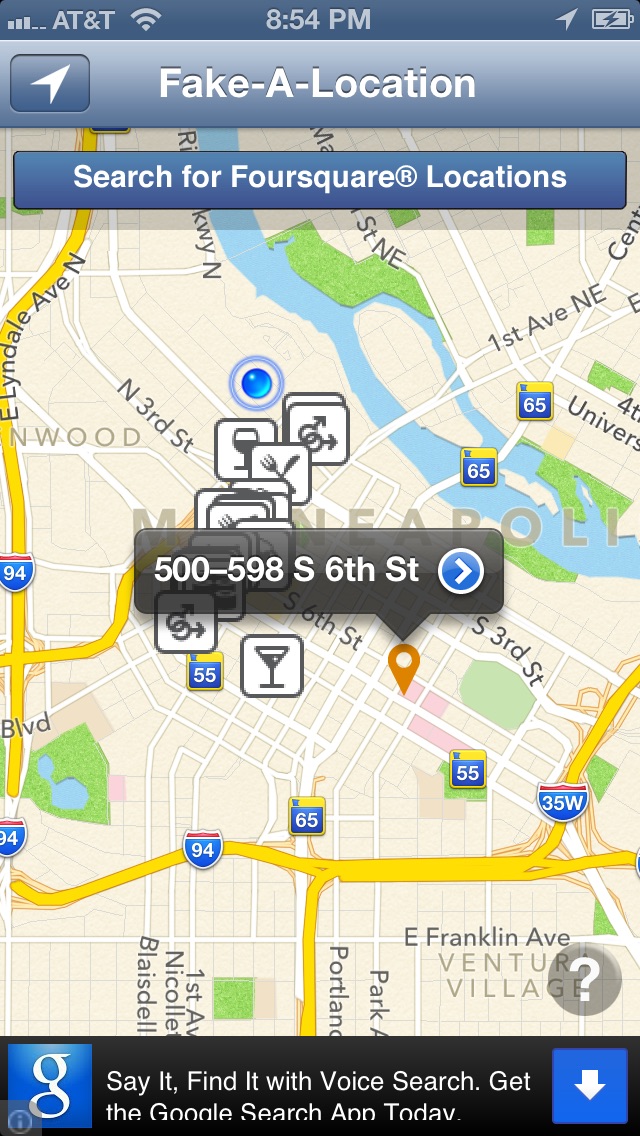Tap the current location arrow button
The image size is (640, 1136).
coord(50,83)
